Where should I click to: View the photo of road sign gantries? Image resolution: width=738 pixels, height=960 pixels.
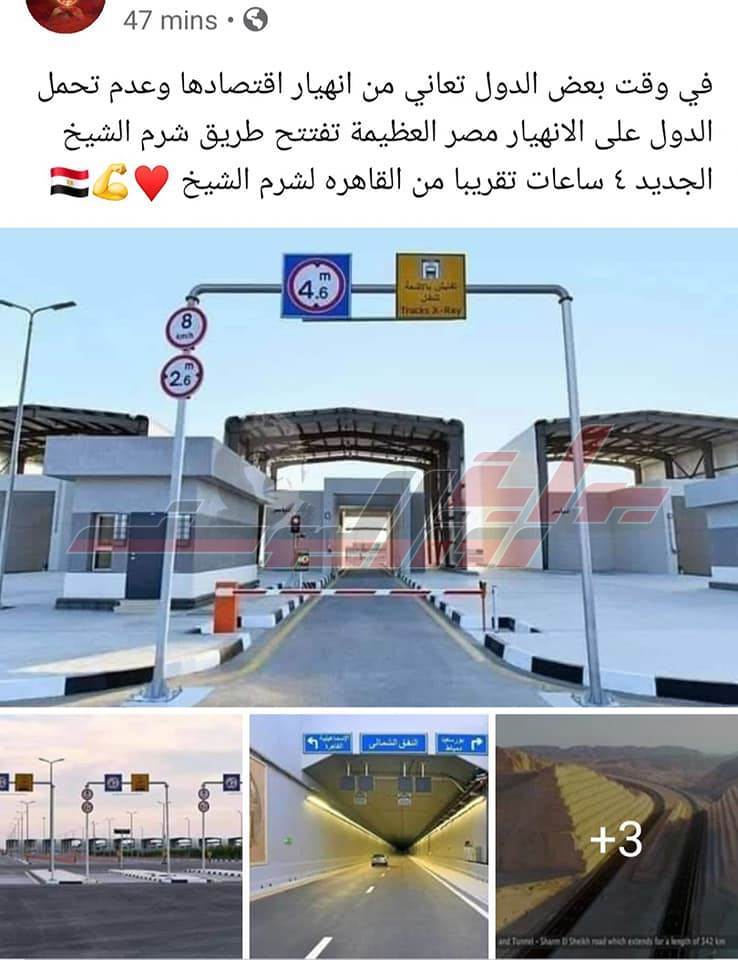[x=121, y=837]
